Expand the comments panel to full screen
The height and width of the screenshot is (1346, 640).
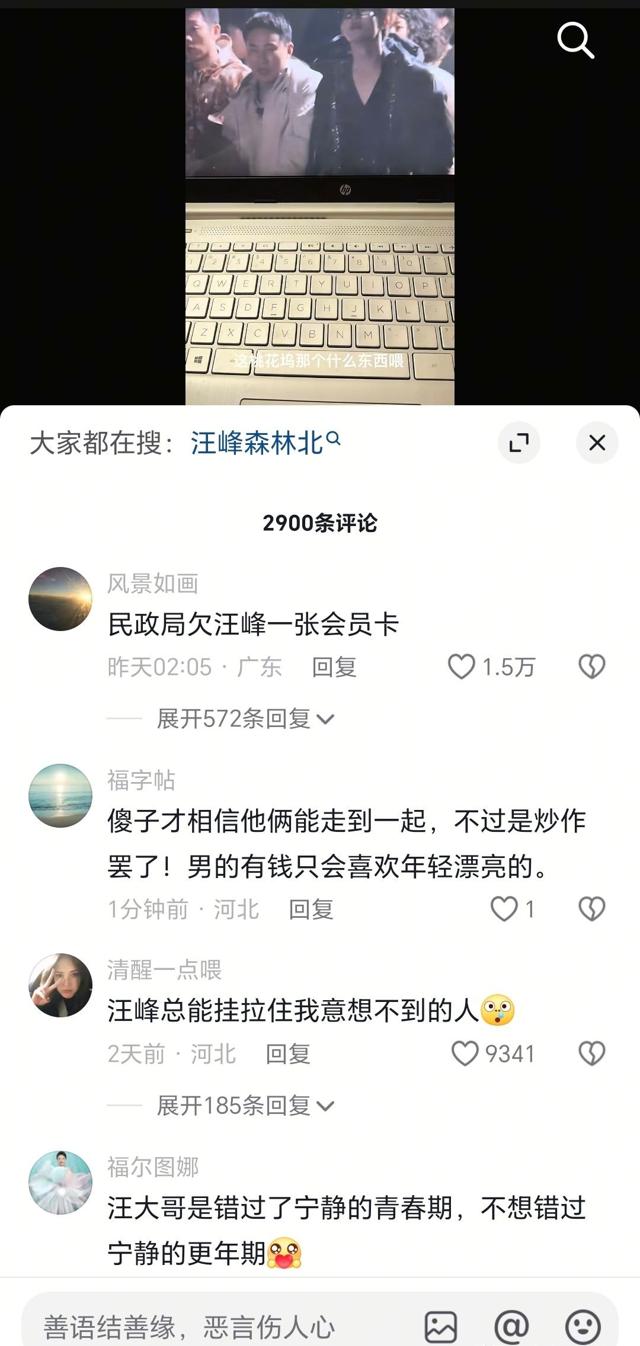click(x=518, y=443)
